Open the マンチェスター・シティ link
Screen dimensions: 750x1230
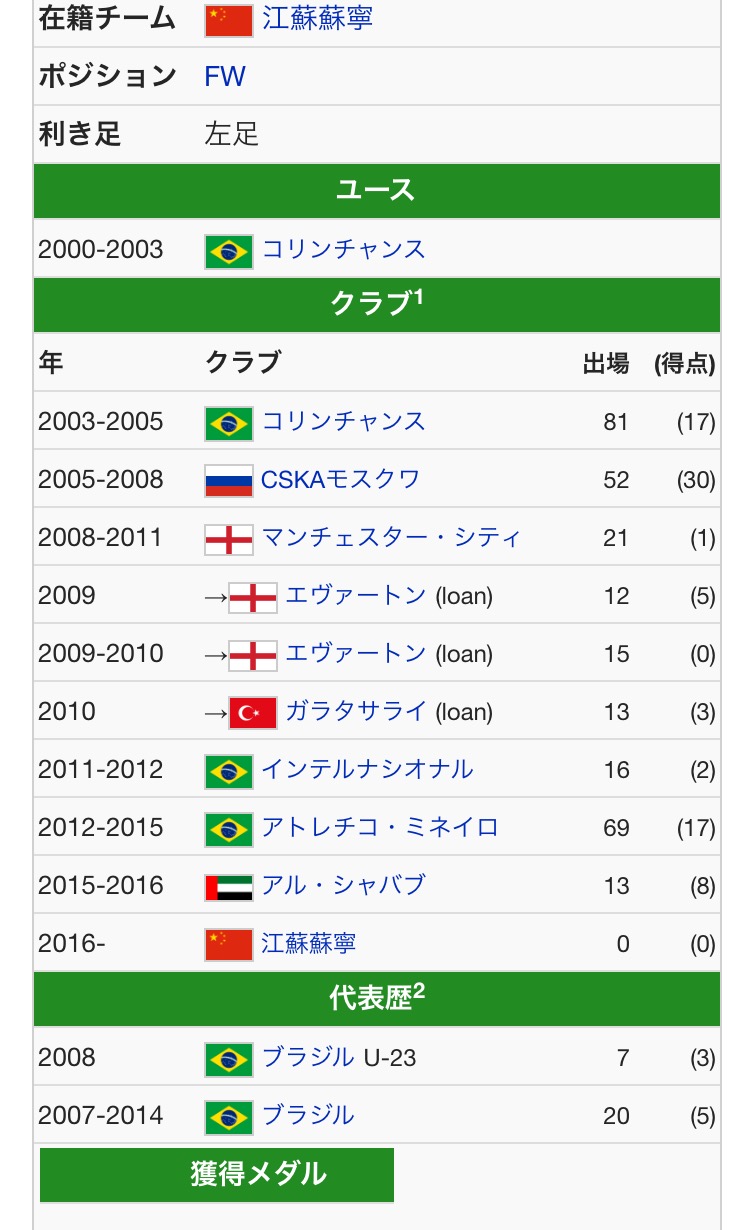[x=392, y=538]
